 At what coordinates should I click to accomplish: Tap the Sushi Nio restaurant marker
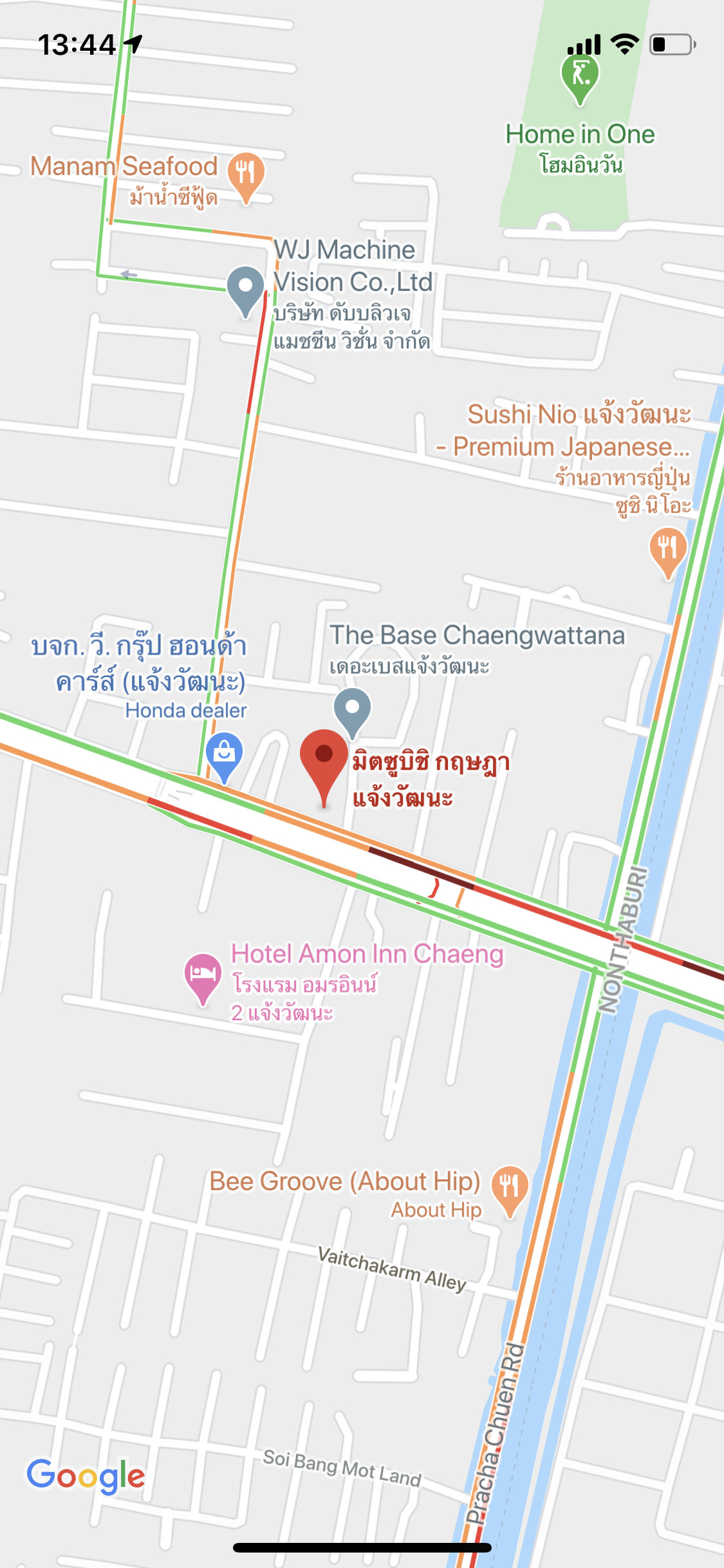[668, 549]
